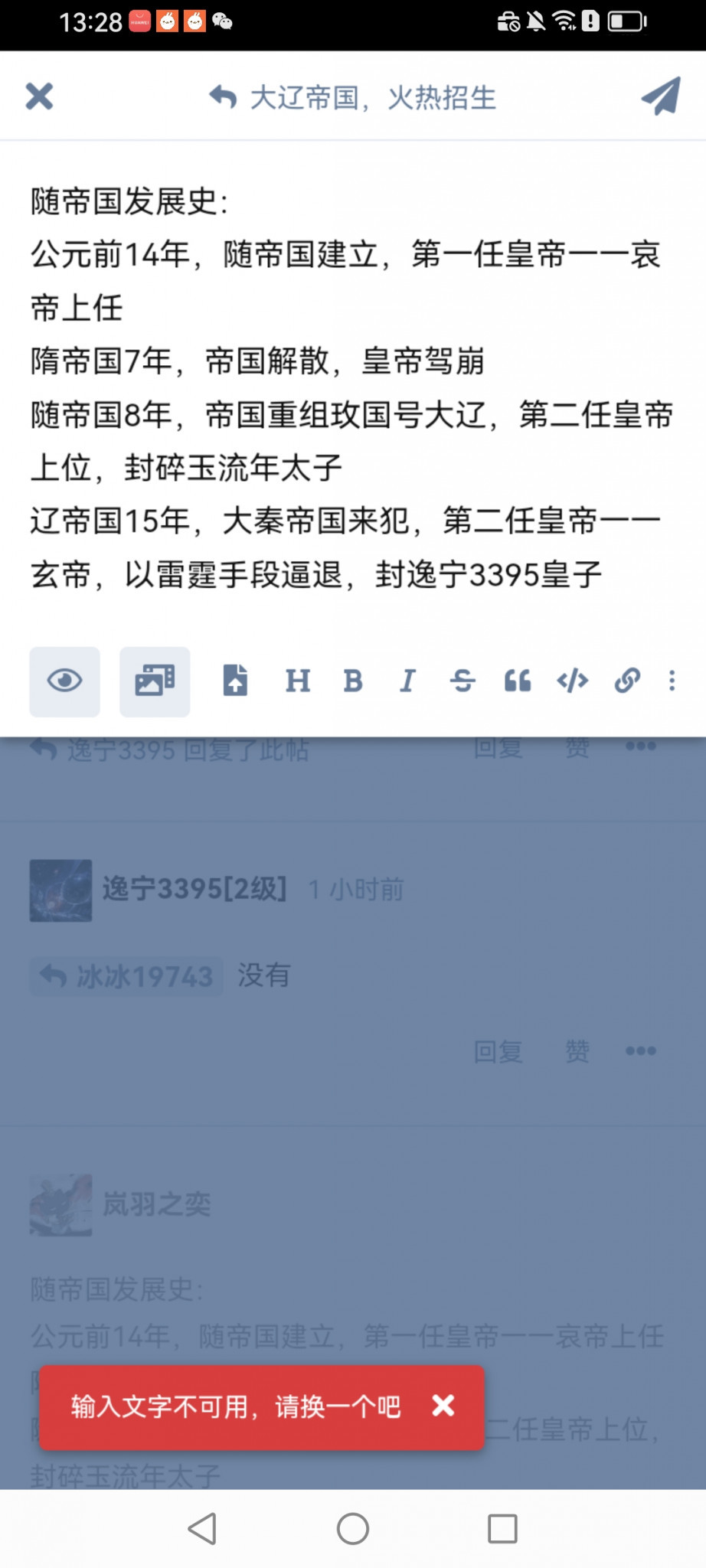Insert a heading with H button
This screenshot has height=1568, width=706.
(x=298, y=681)
